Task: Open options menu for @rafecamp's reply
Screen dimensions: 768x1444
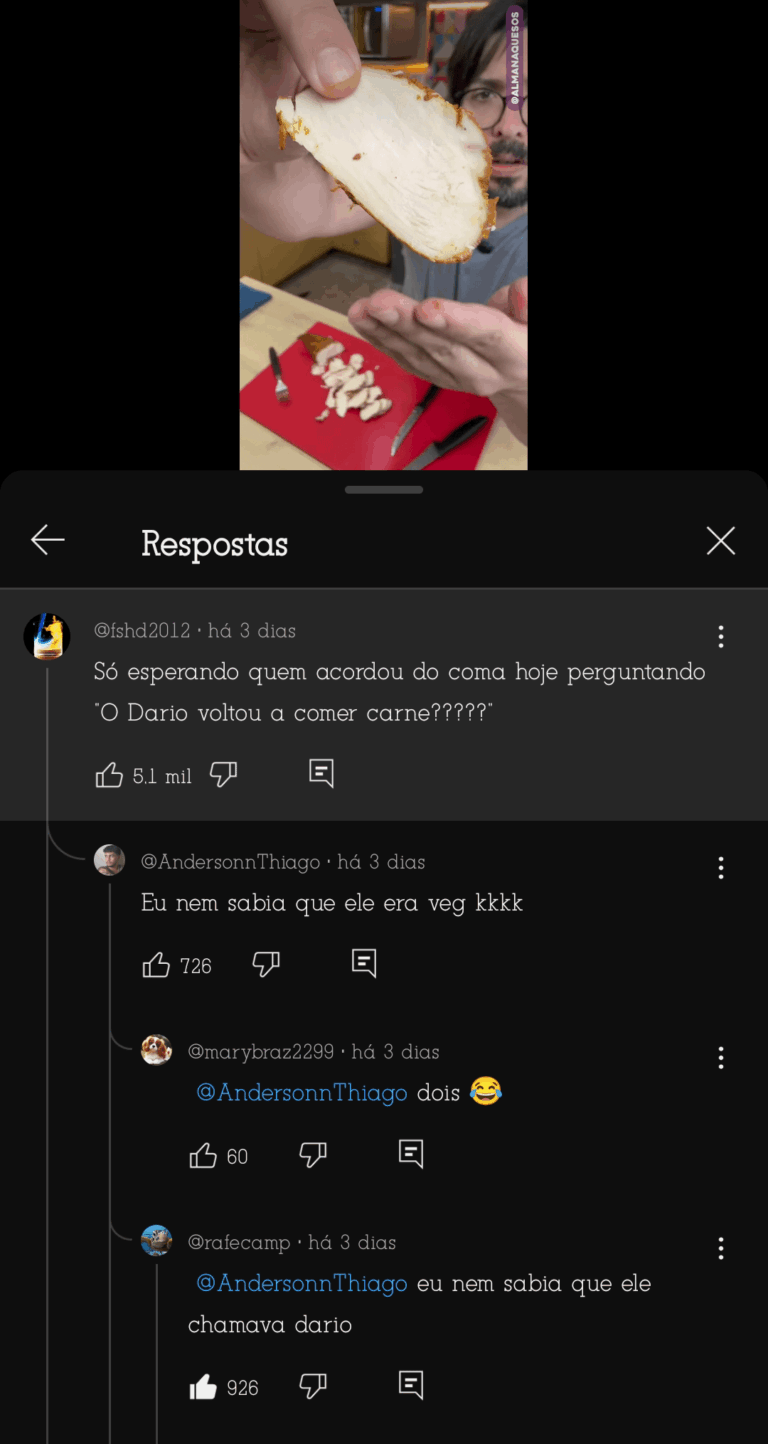Action: pos(720,1248)
